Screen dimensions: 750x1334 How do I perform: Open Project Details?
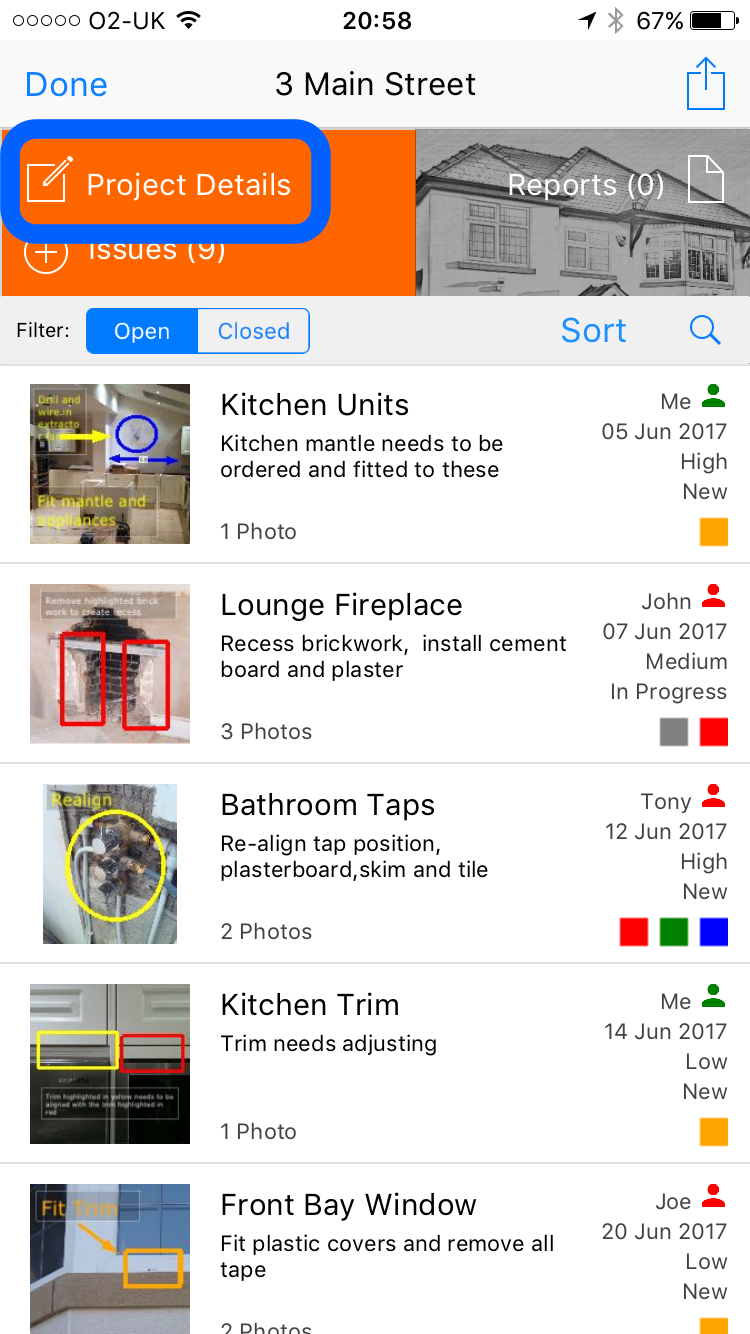(166, 182)
